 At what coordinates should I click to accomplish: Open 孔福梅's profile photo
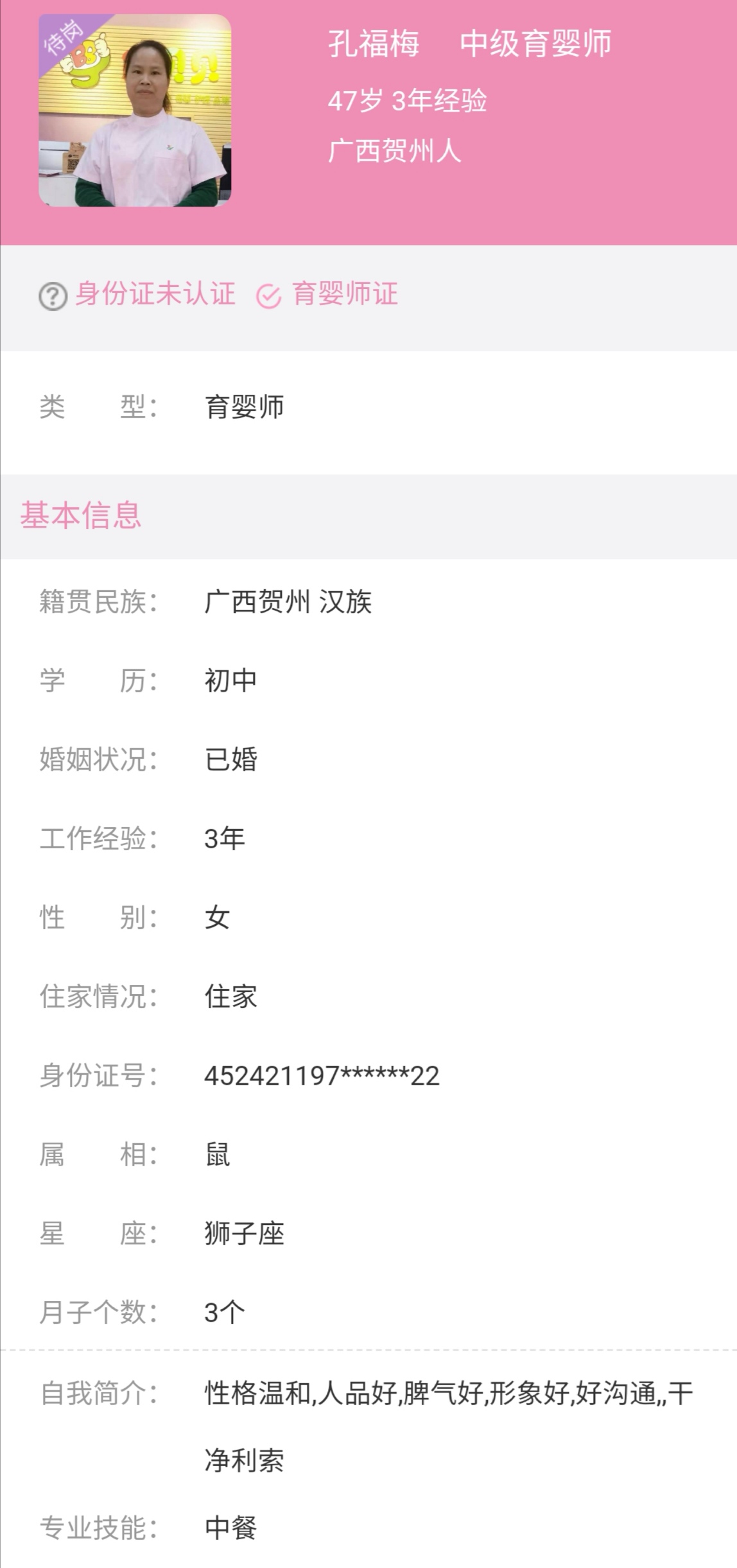click(x=135, y=110)
